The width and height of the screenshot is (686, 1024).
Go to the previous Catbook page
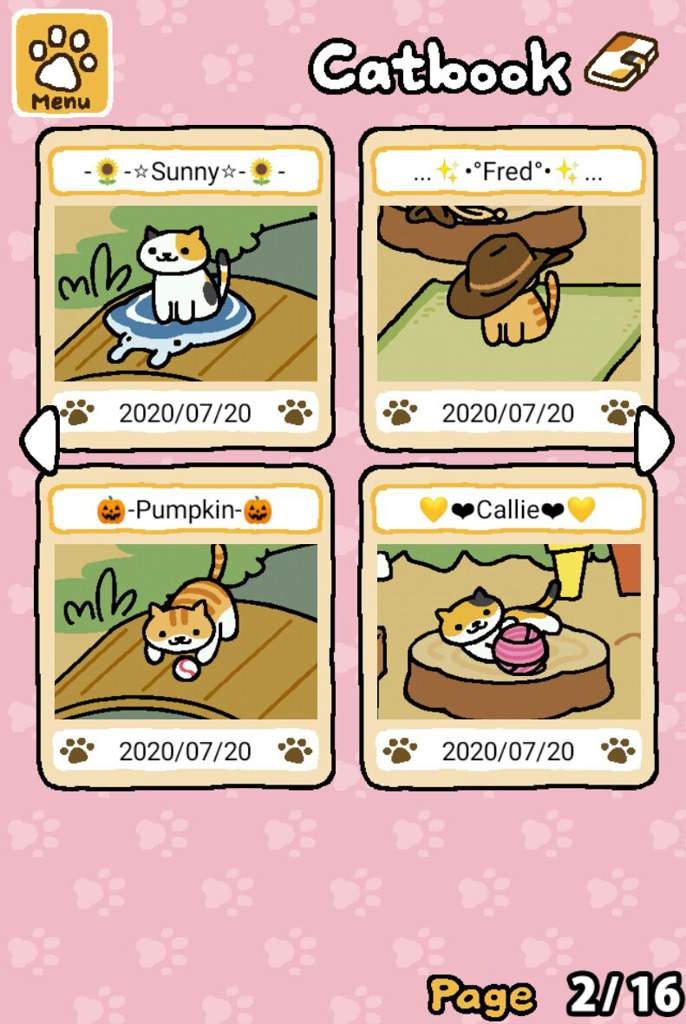pos(40,440)
